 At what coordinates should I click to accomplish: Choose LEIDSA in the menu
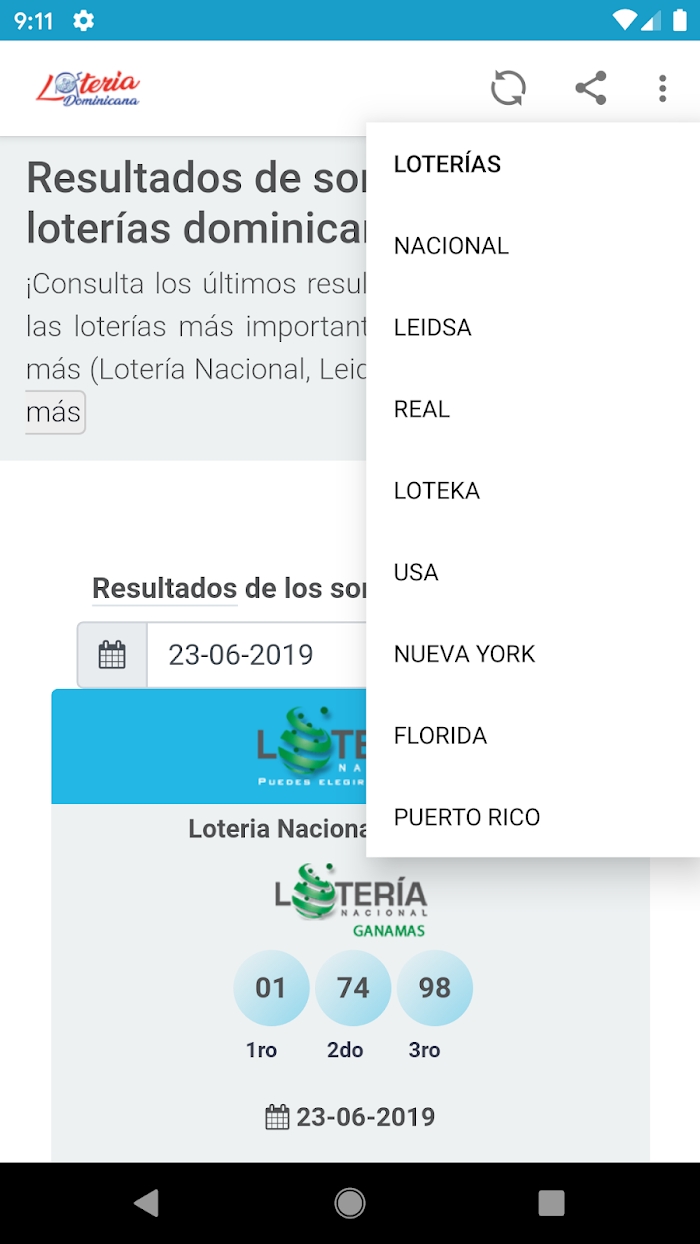(x=533, y=328)
